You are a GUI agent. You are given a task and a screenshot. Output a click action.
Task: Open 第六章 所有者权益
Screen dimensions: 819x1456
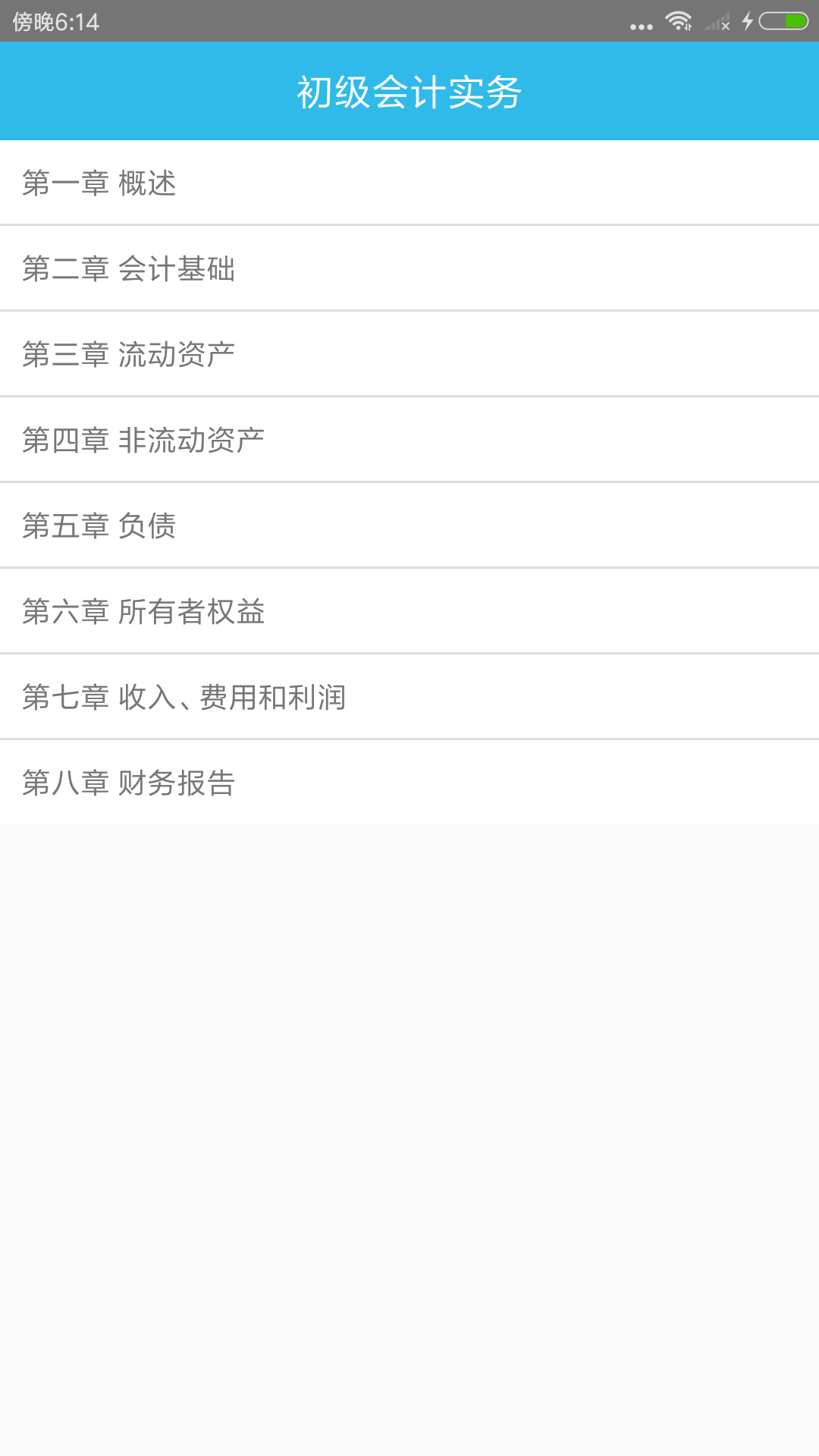point(409,611)
